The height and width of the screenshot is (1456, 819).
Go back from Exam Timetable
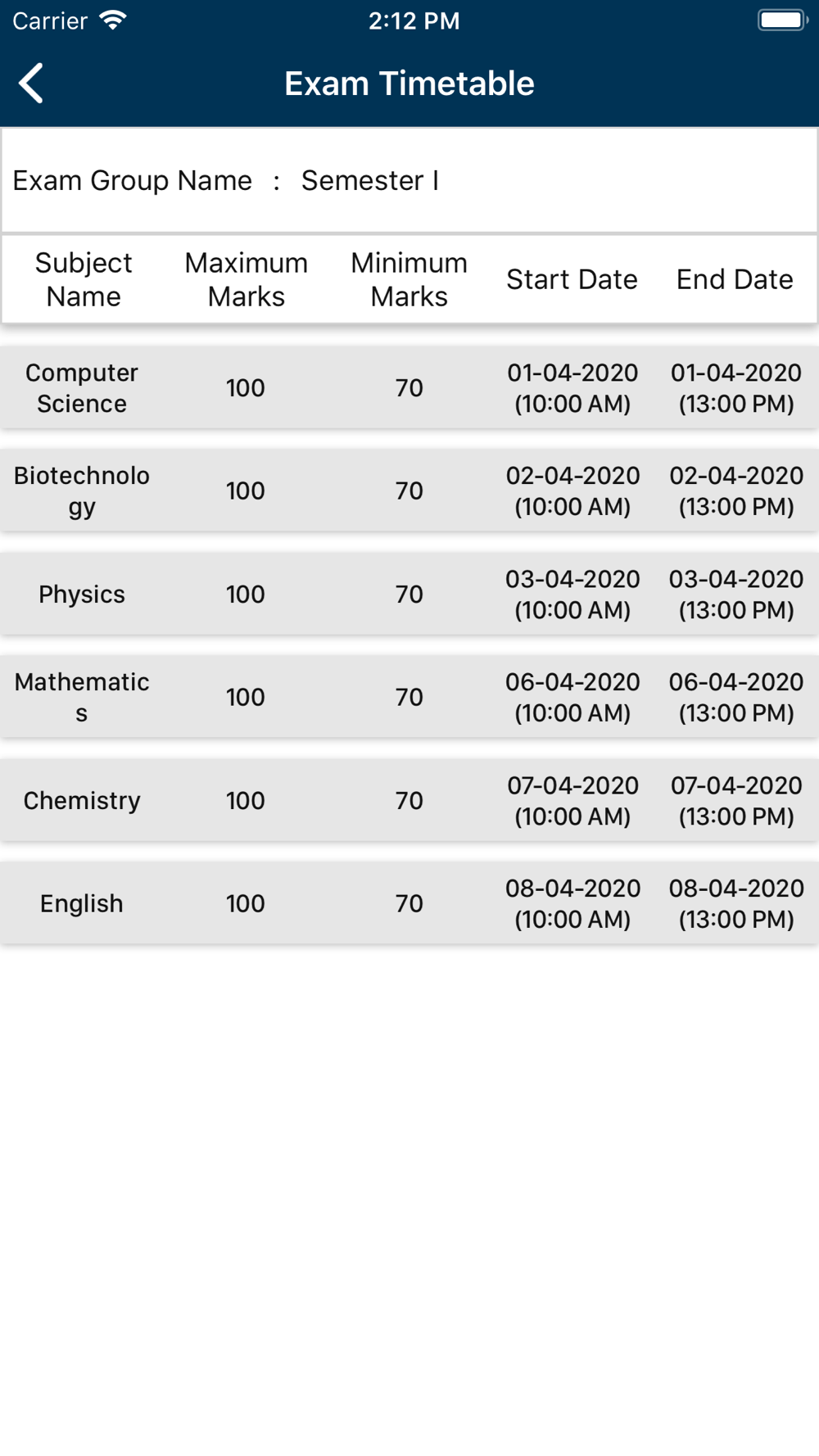31,84
